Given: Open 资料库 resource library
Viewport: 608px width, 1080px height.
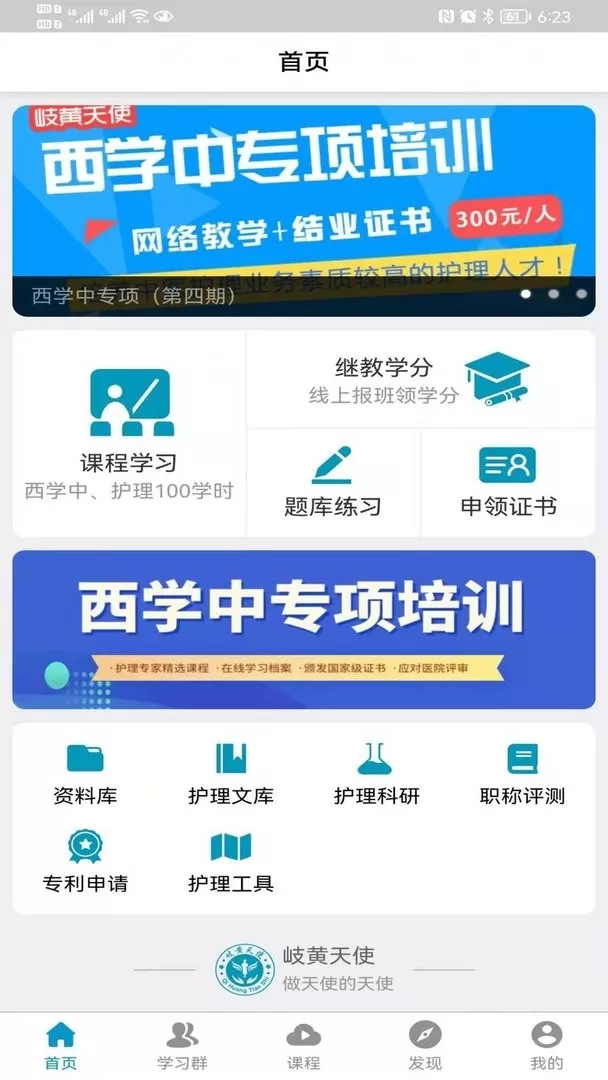Looking at the screenshot, I should tap(85, 775).
